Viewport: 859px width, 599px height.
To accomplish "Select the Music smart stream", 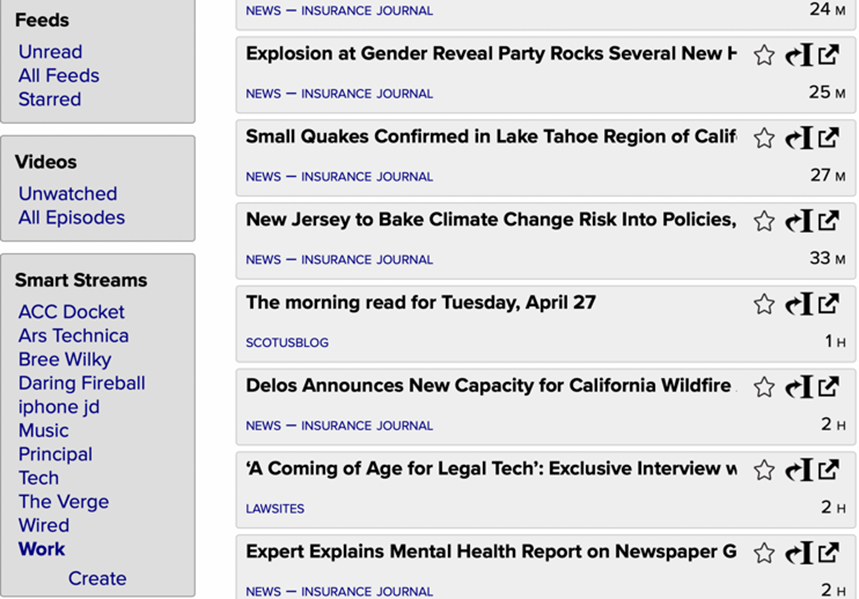I will click(x=43, y=431).
